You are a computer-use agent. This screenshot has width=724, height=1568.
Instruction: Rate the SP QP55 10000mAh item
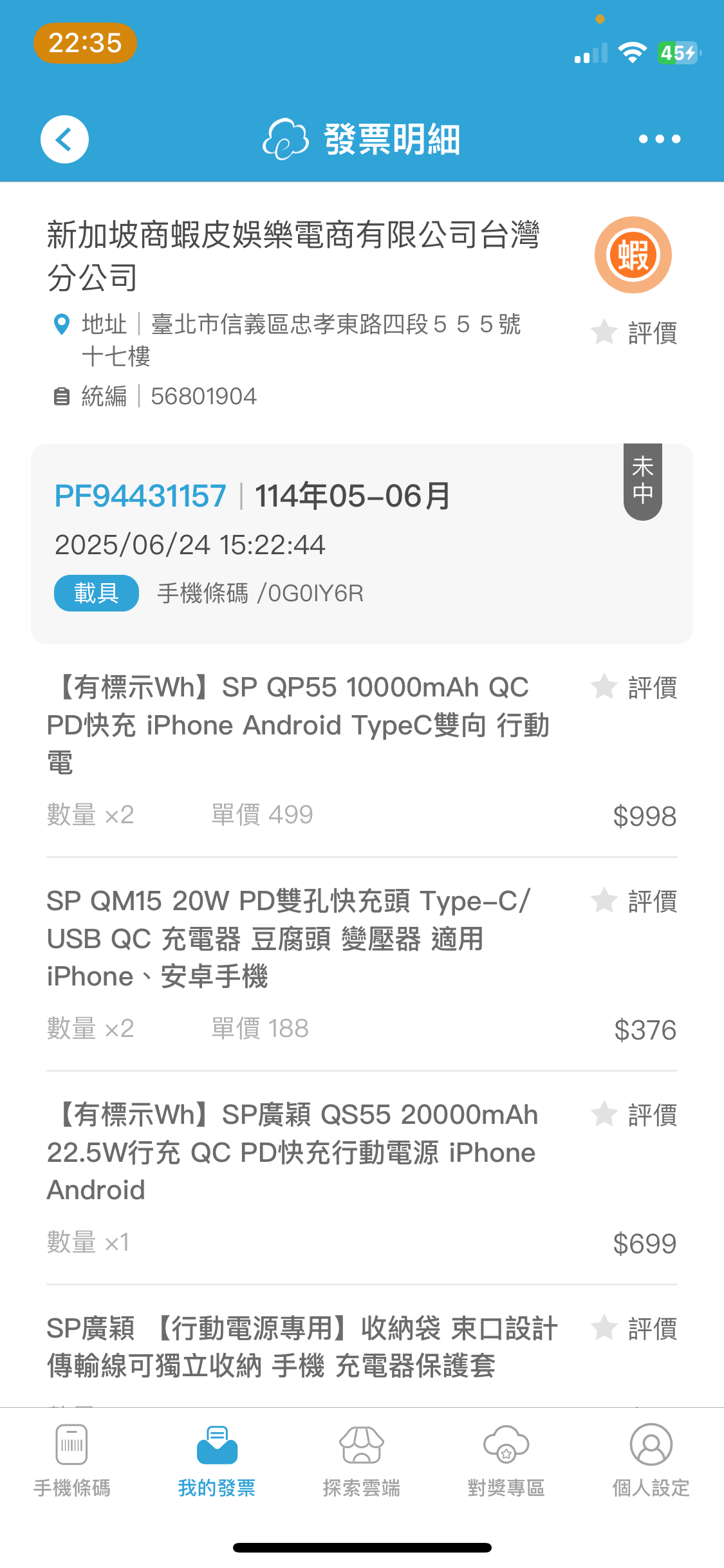point(635,687)
